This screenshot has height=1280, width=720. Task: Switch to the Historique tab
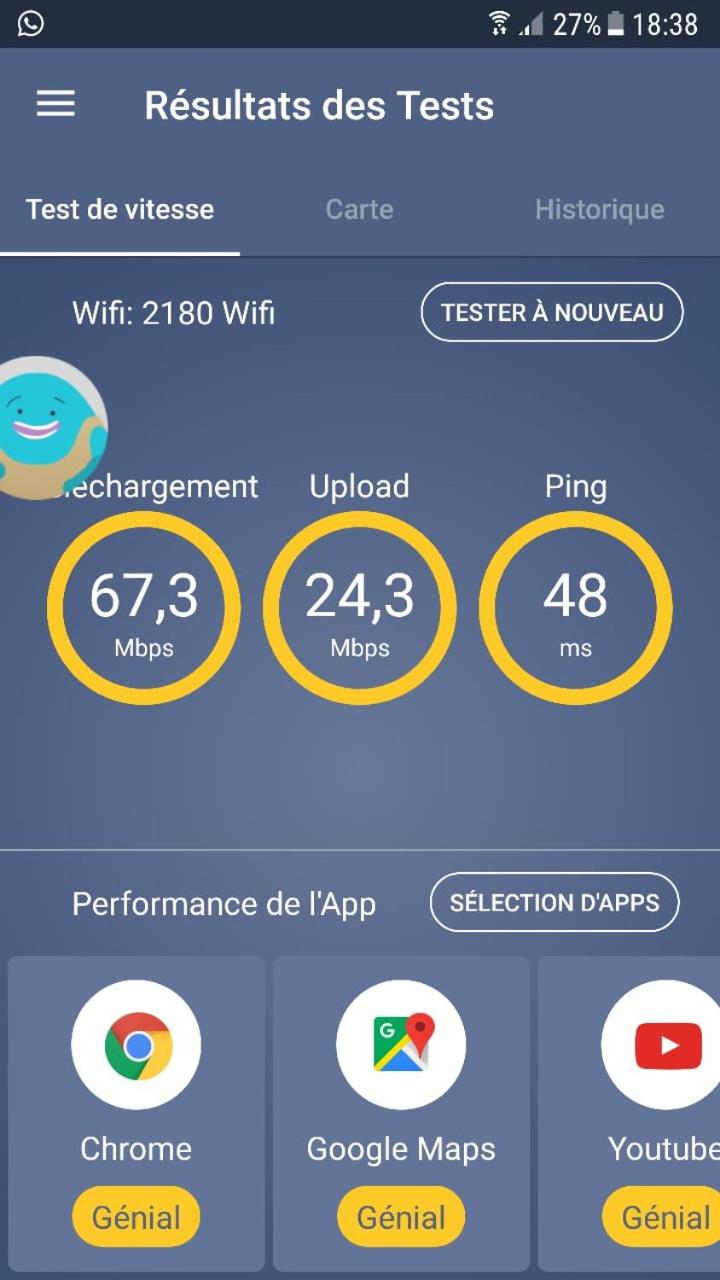[600, 209]
